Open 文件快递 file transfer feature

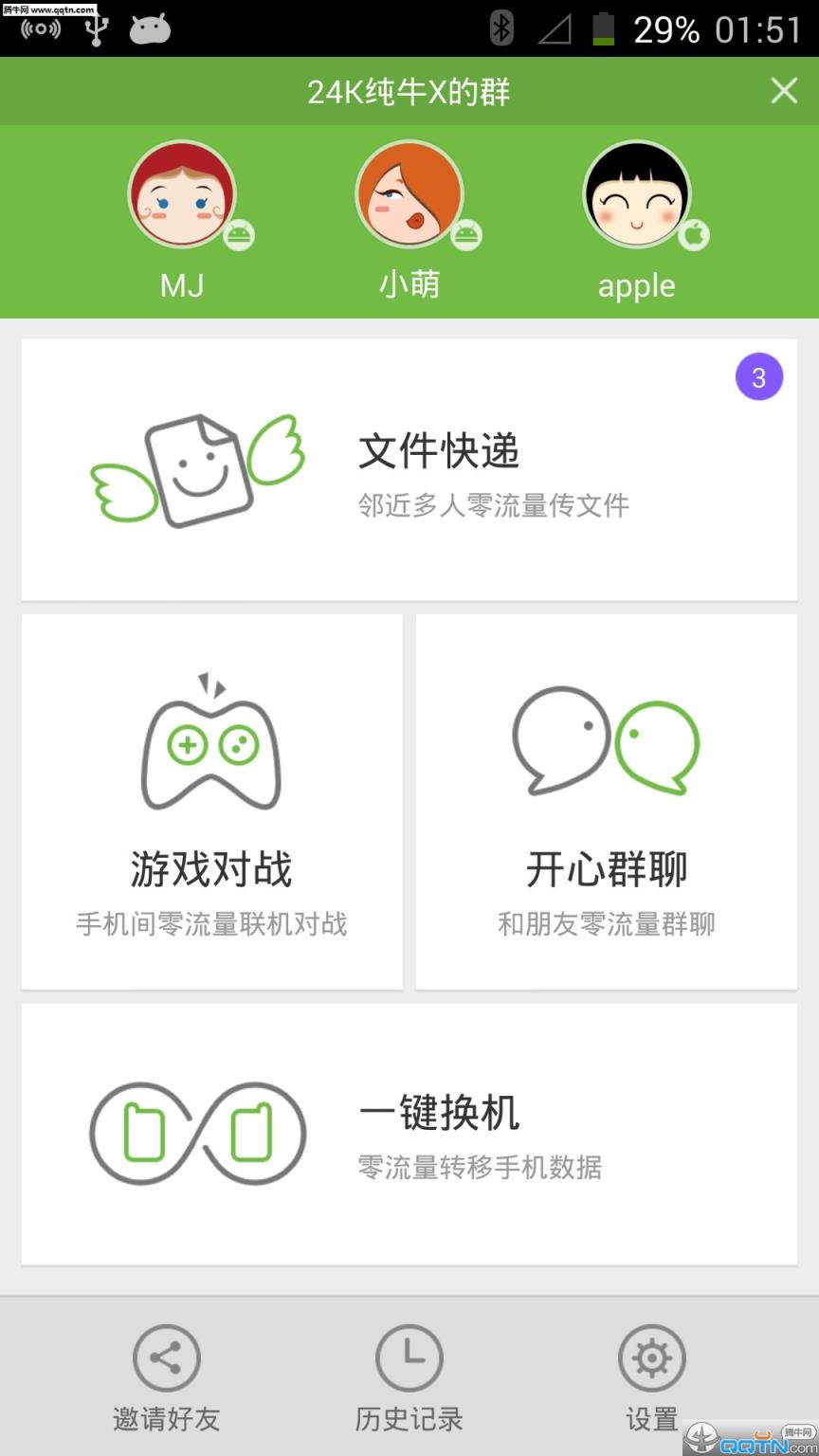(408, 469)
